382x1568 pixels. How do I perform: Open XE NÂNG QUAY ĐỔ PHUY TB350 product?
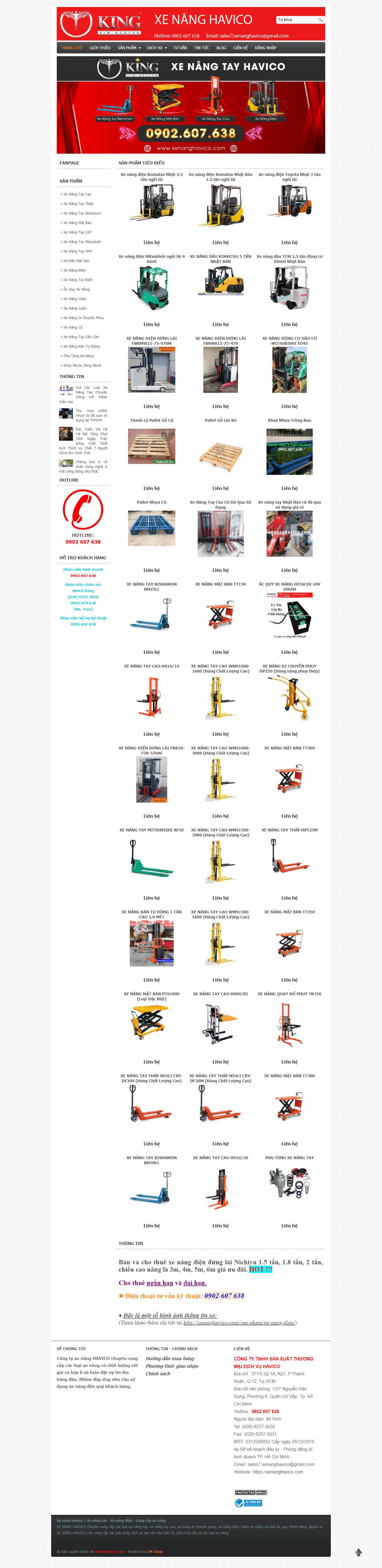point(289,993)
